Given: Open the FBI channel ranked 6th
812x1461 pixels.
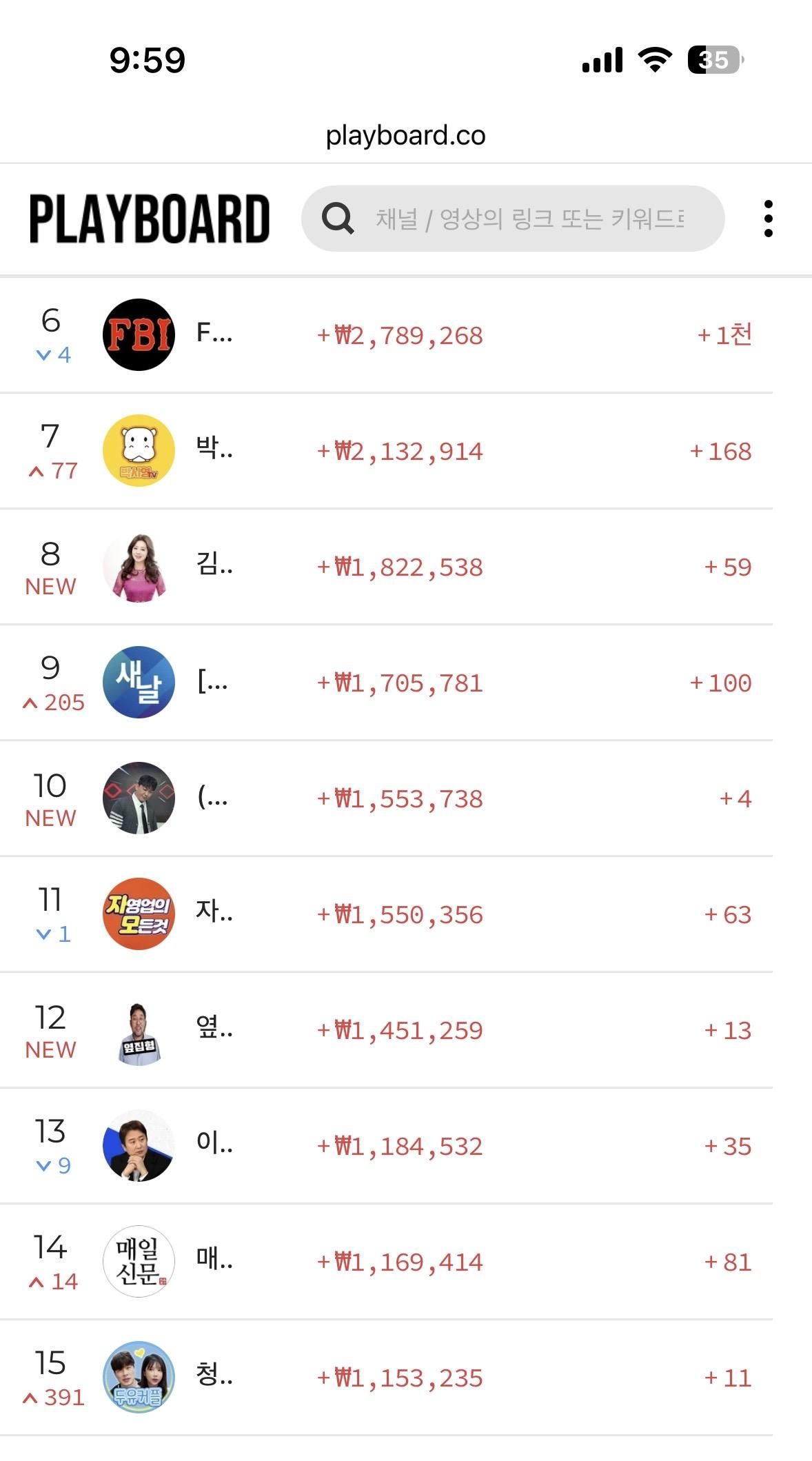Looking at the screenshot, I should [x=386, y=335].
